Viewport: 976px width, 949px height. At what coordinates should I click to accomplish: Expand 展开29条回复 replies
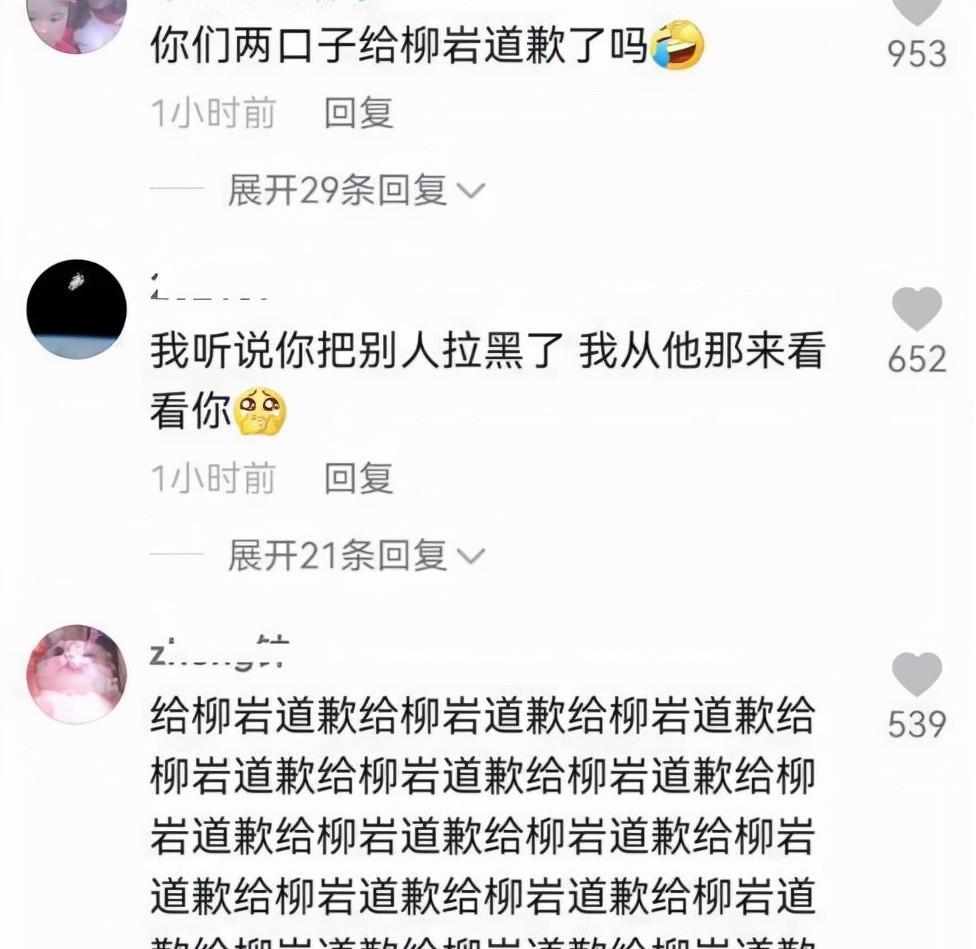(355, 189)
